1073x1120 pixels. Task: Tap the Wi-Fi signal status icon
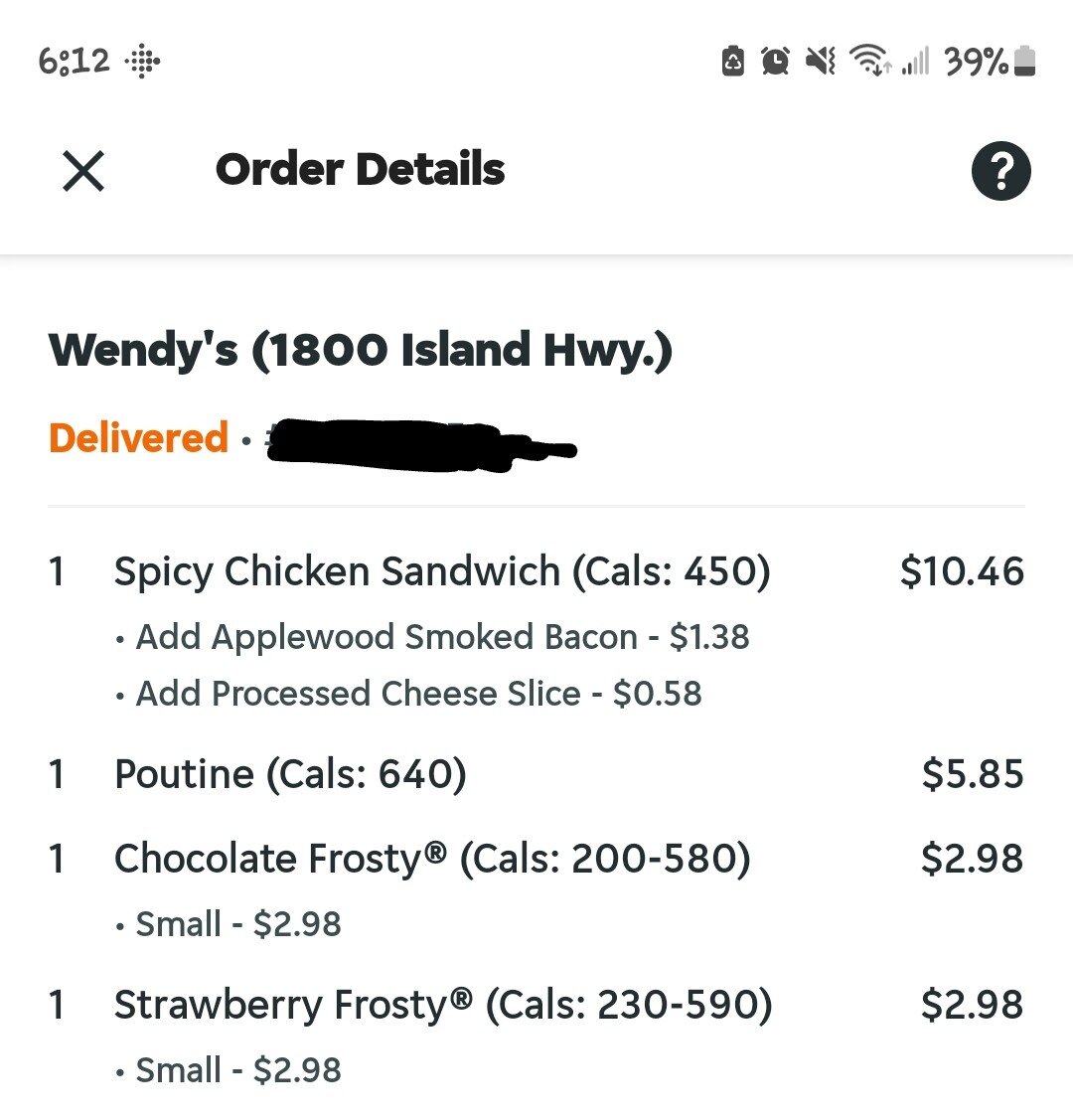point(870,60)
